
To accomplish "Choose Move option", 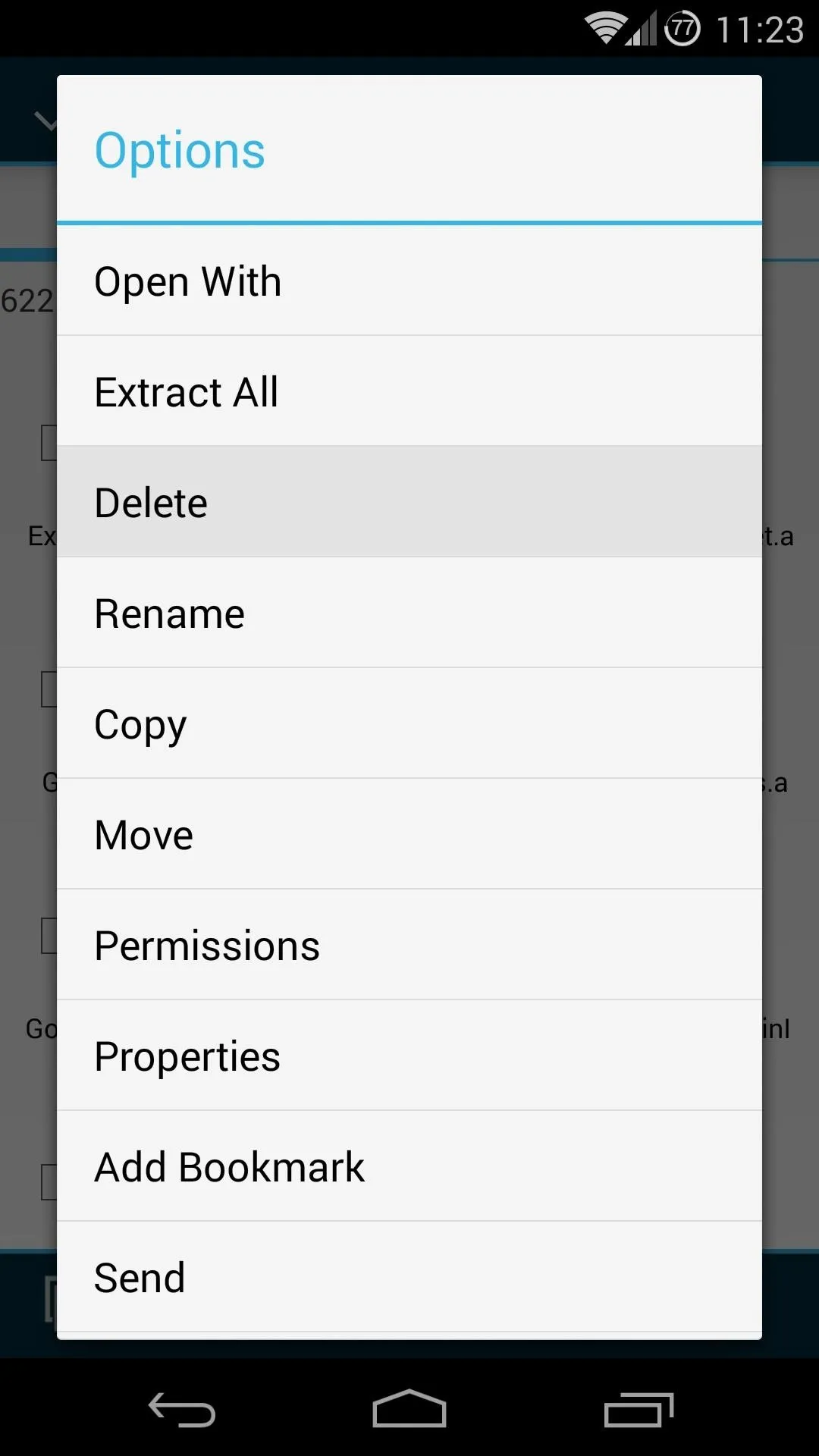I will click(409, 834).
